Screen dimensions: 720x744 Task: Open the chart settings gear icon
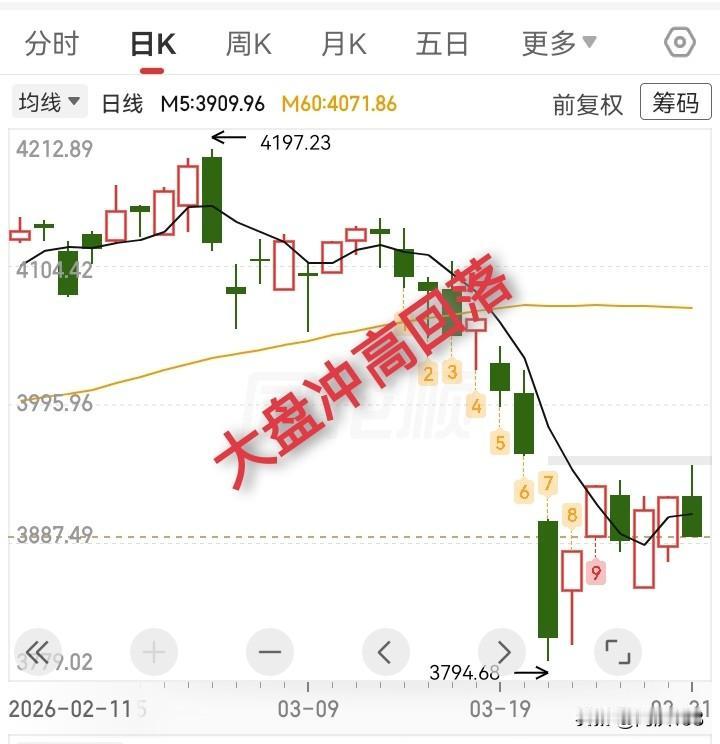pos(679,42)
